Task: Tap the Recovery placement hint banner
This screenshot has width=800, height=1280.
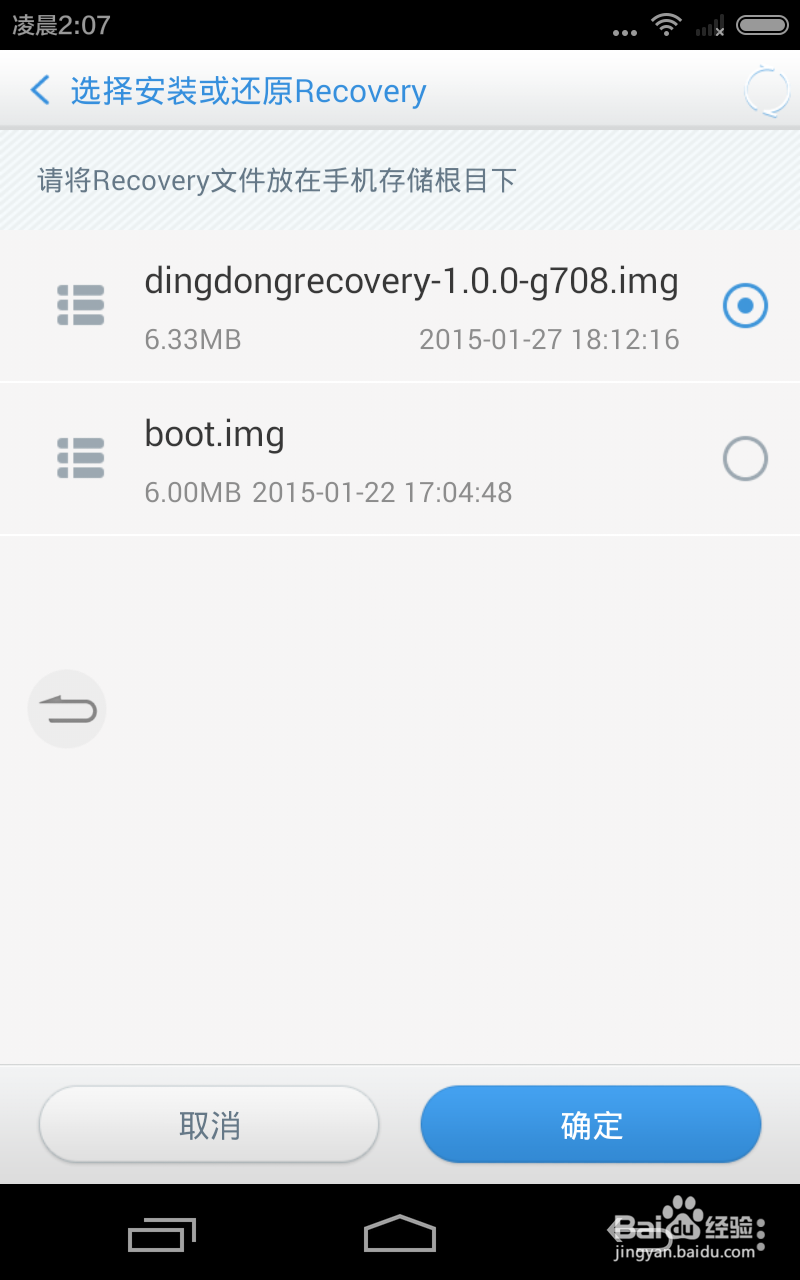Action: tap(400, 180)
